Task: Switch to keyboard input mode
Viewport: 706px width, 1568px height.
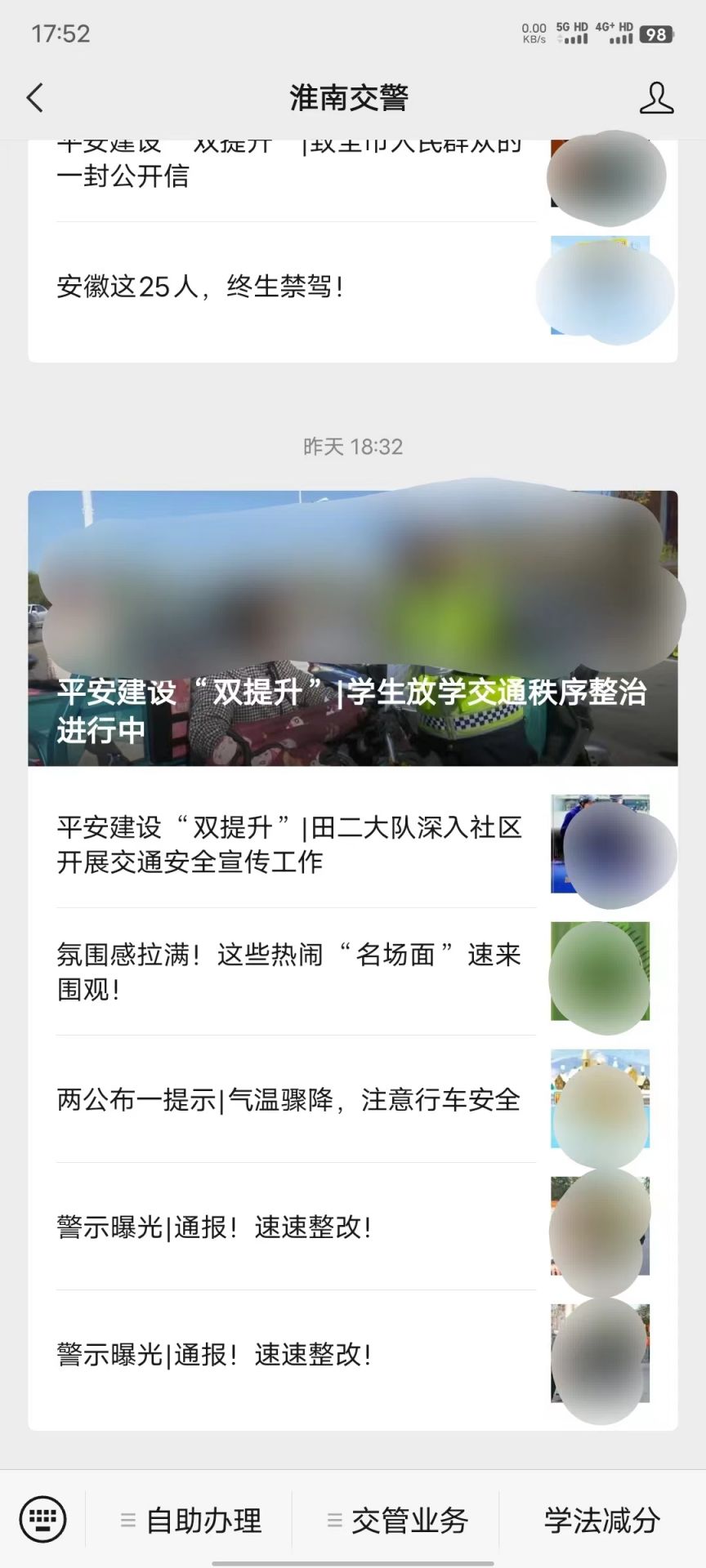Action: pos(42,1520)
